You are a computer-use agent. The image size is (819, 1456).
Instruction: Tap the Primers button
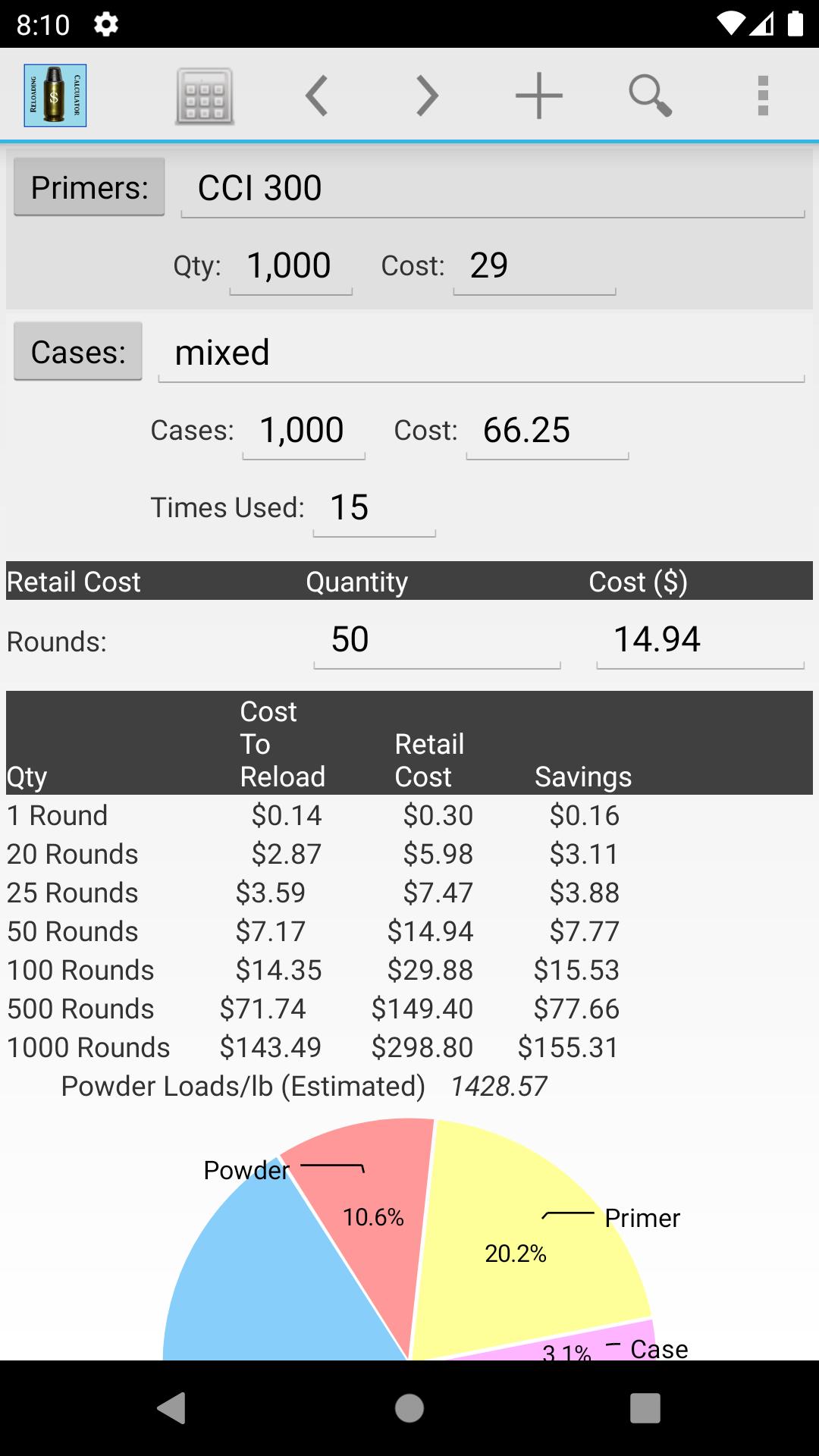coord(89,187)
